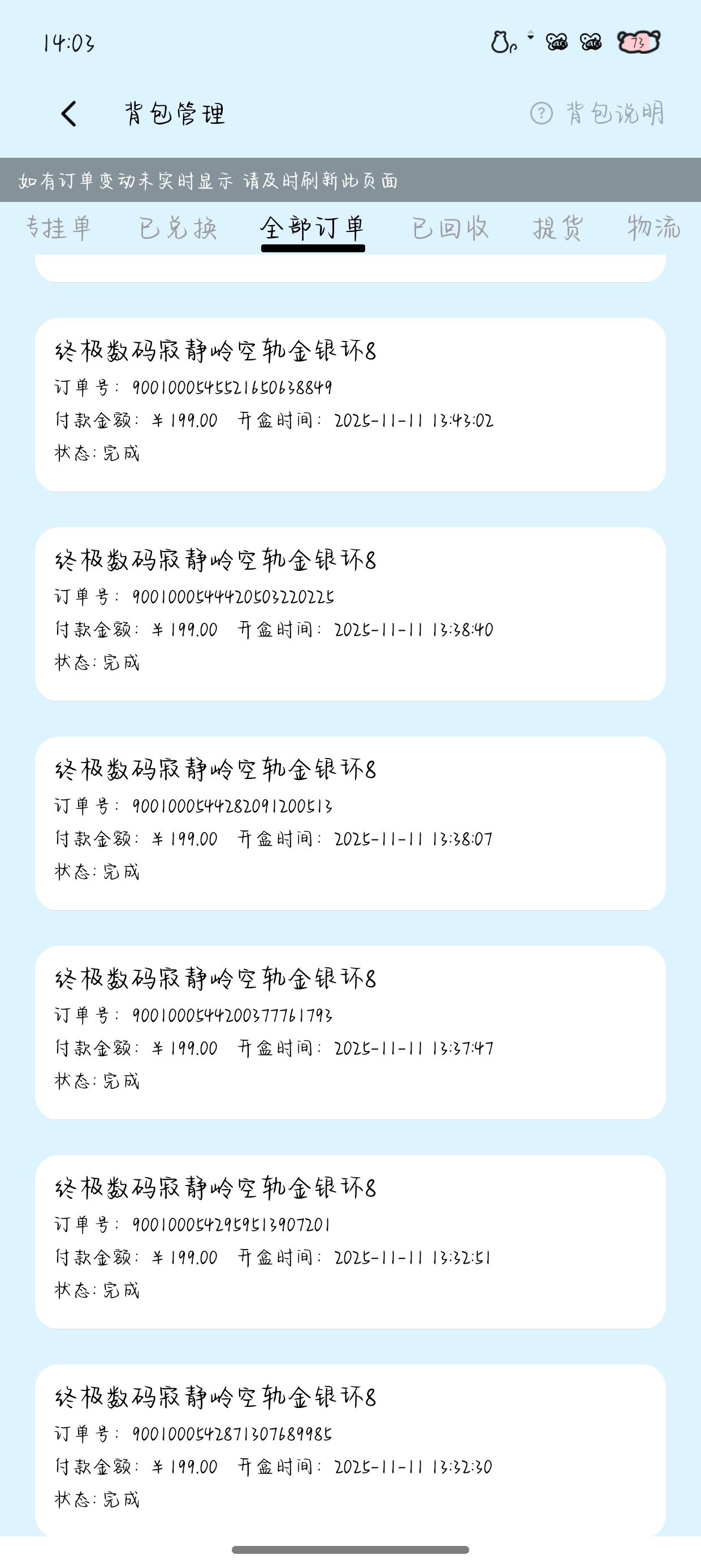This screenshot has height=1568, width=701.
Task: Open 背包说明 help
Action: coord(598,114)
